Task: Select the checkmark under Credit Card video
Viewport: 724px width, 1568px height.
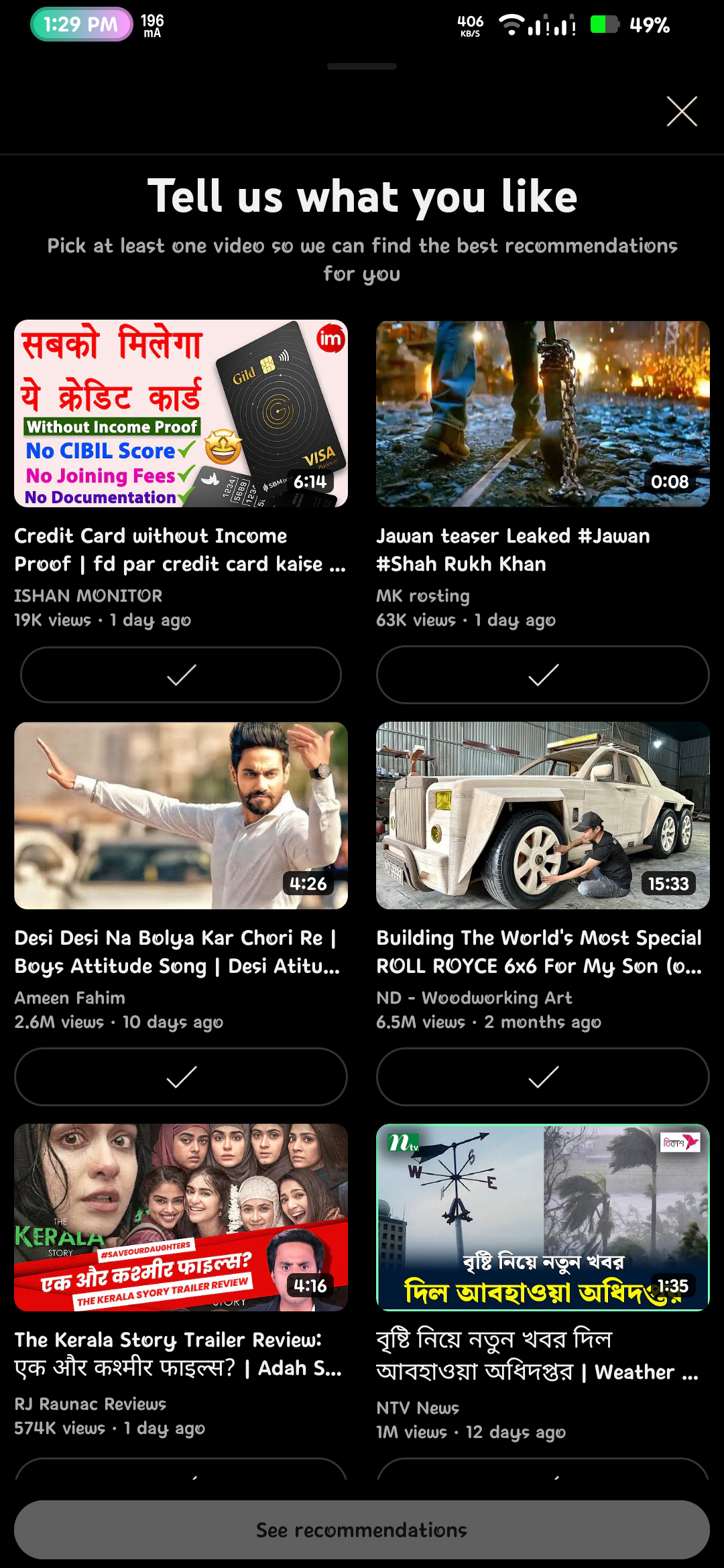Action: [x=180, y=675]
